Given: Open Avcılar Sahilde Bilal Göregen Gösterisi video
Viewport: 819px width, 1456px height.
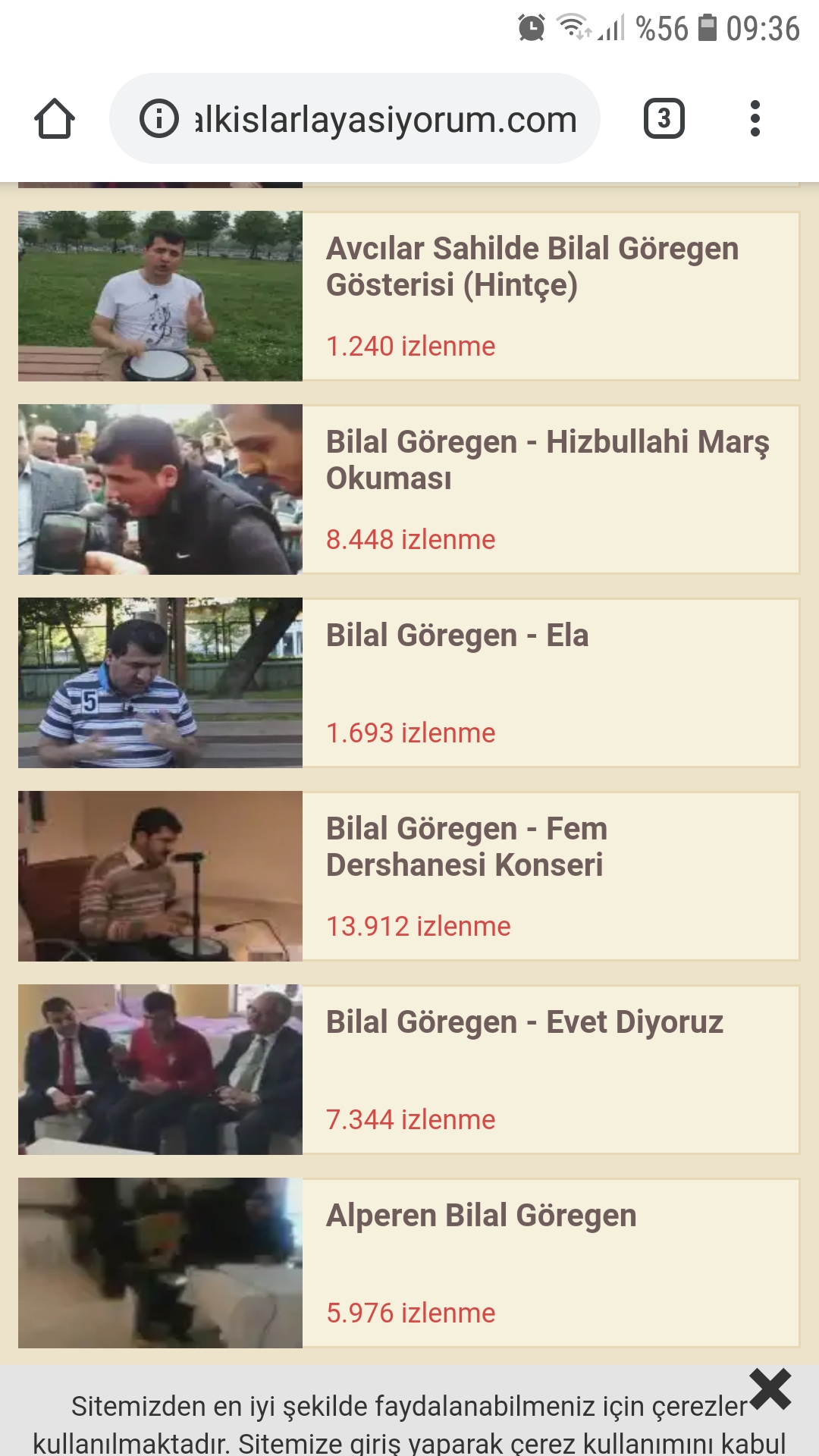Looking at the screenshot, I should click(x=531, y=267).
